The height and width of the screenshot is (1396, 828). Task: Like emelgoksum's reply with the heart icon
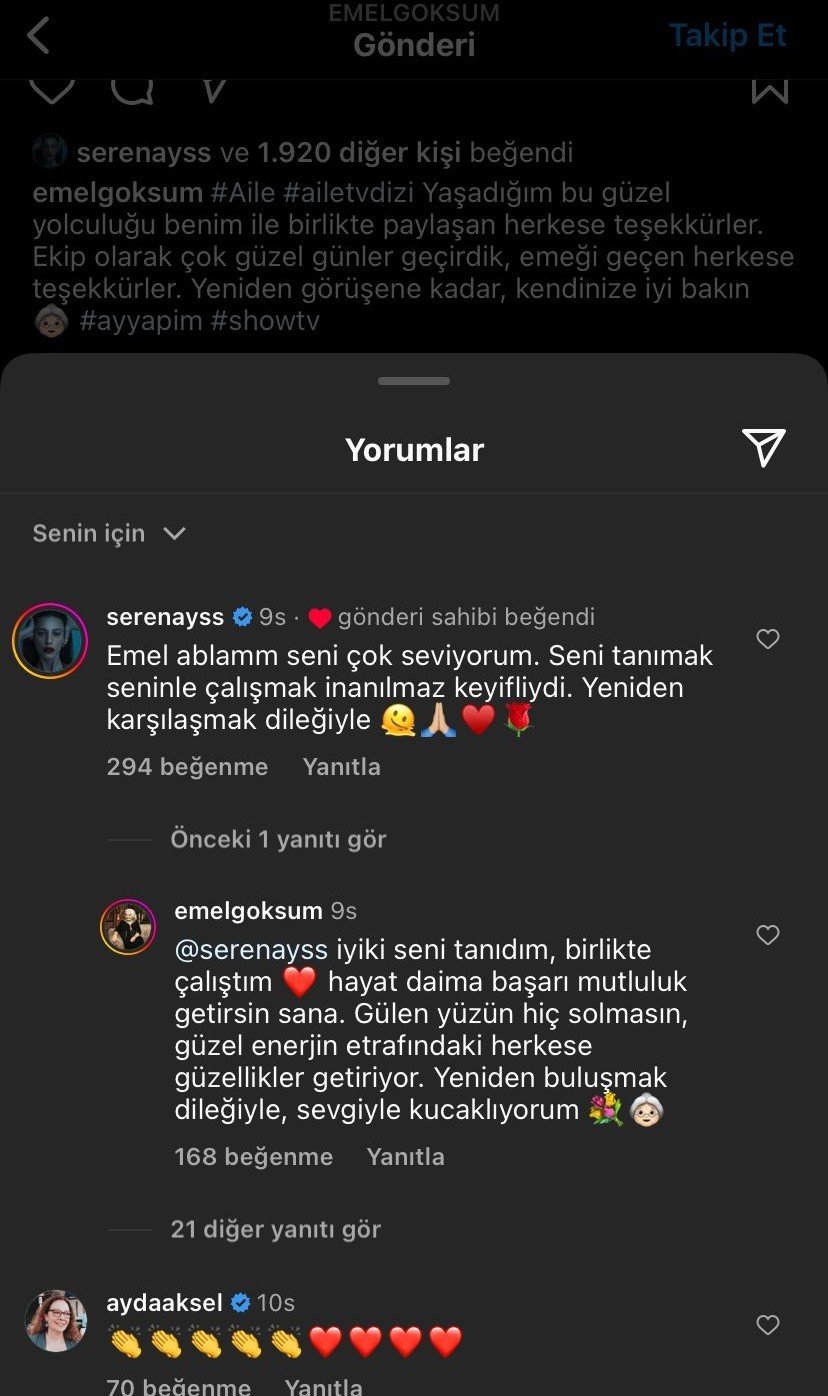click(767, 934)
